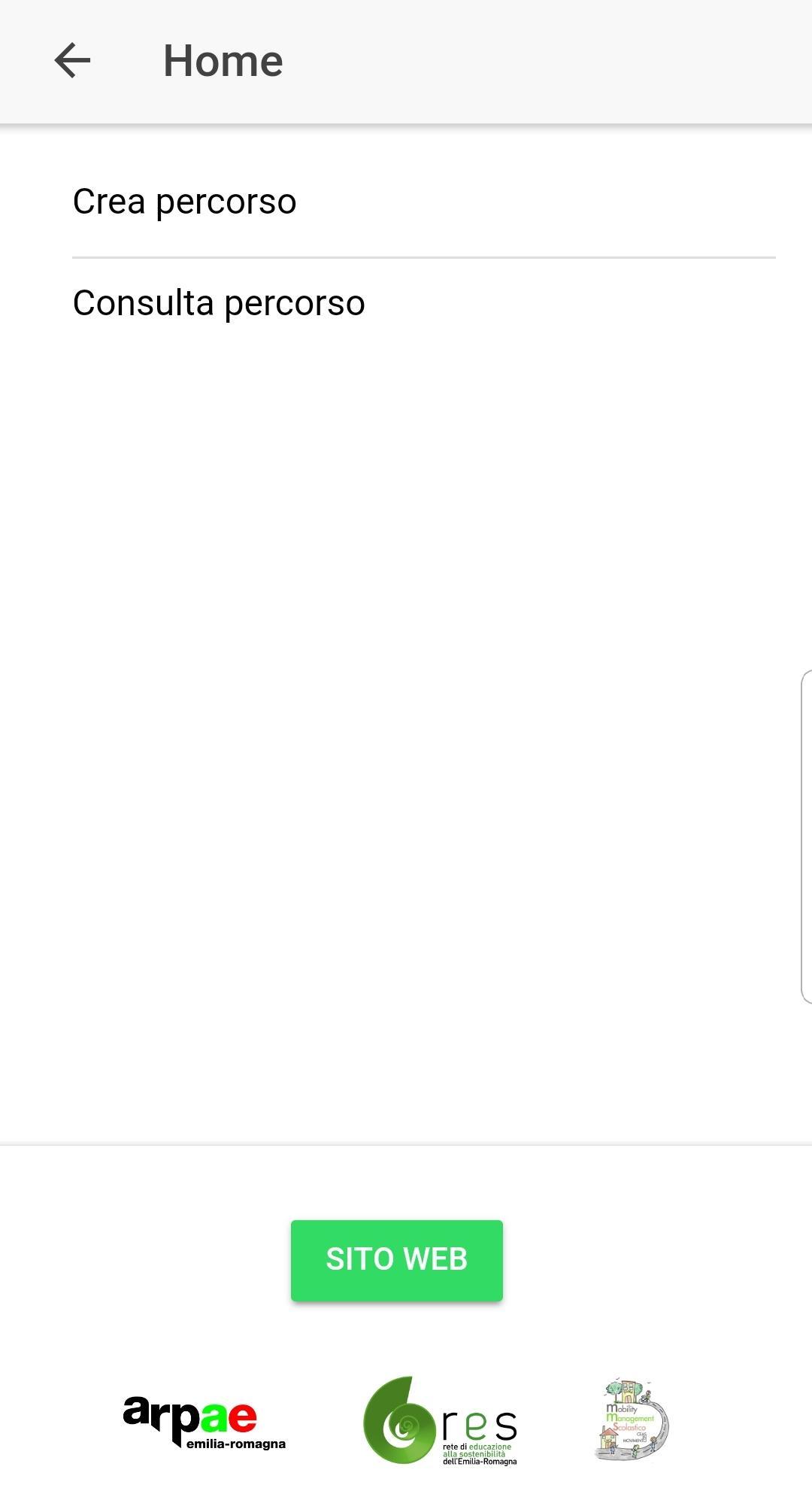Viewport: 812px width, 1497px height.
Task: Go back using the arrow
Action: 72,60
